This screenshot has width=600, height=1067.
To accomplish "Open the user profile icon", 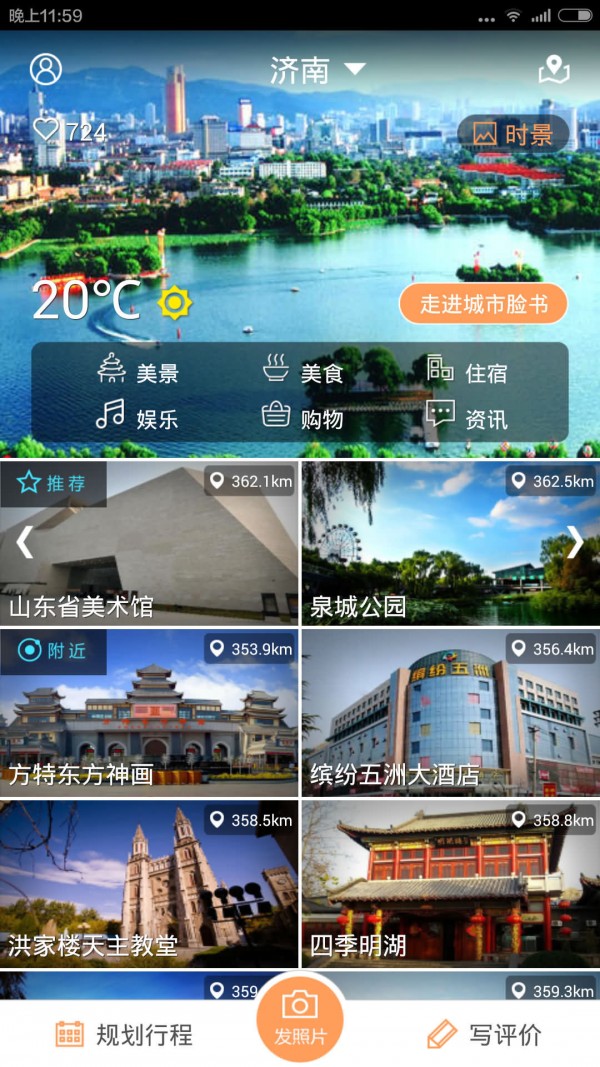I will point(46,69).
